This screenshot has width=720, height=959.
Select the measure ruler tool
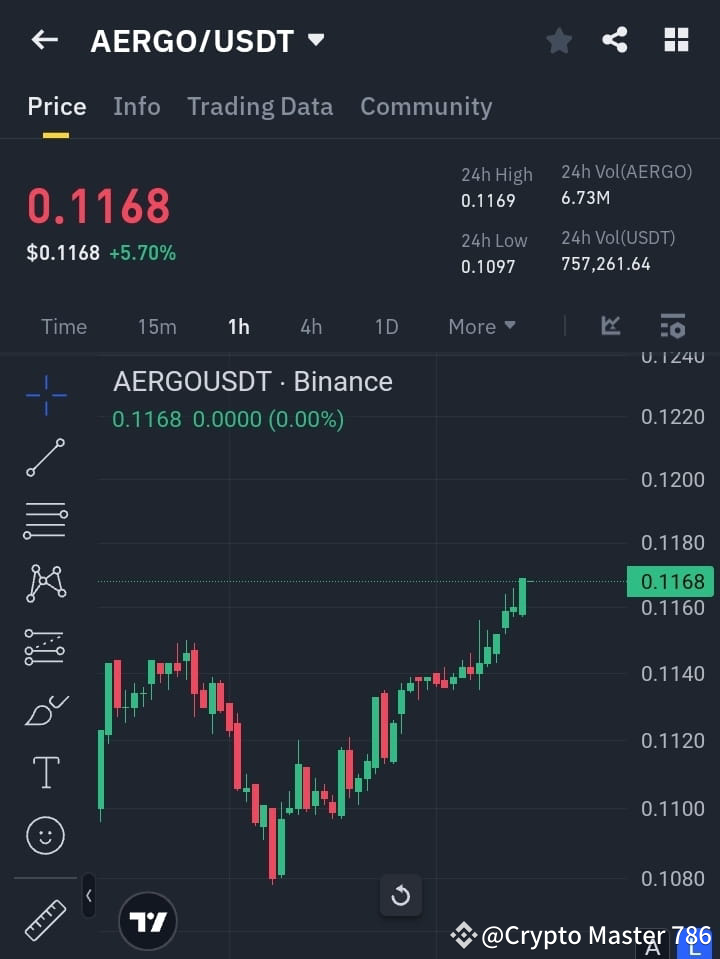coord(44,917)
